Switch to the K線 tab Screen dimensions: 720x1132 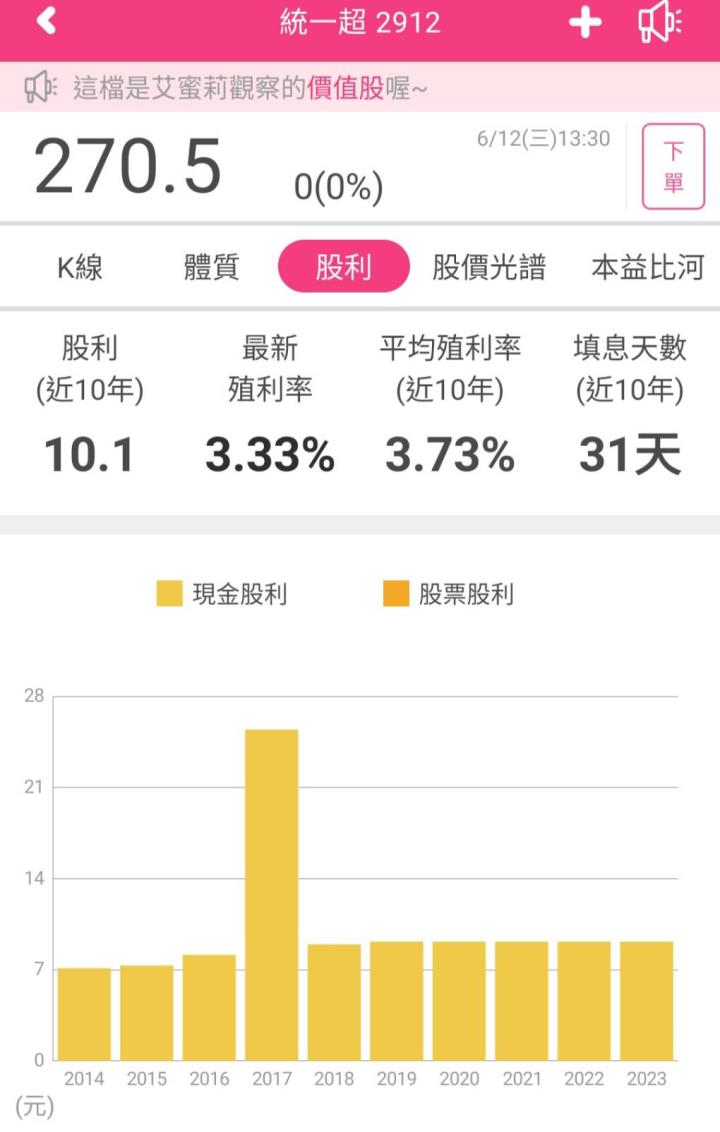pos(78,267)
